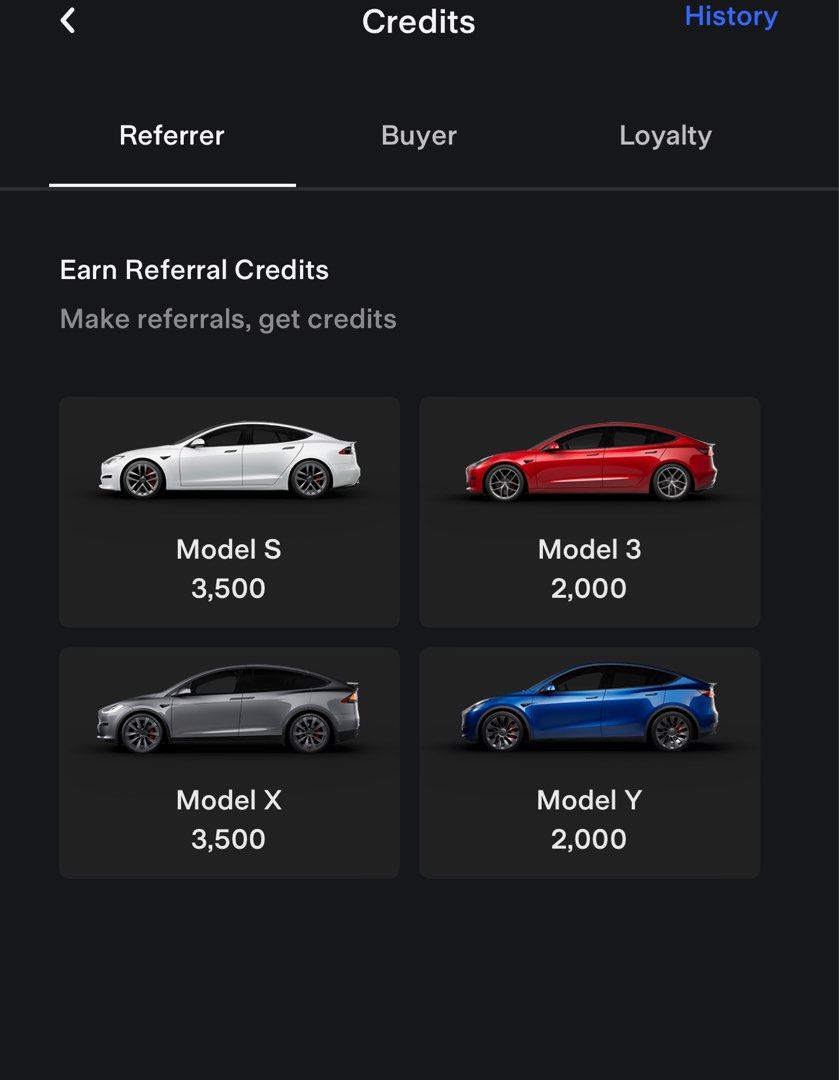
Task: Tap the Credits screen title
Action: pos(418,22)
